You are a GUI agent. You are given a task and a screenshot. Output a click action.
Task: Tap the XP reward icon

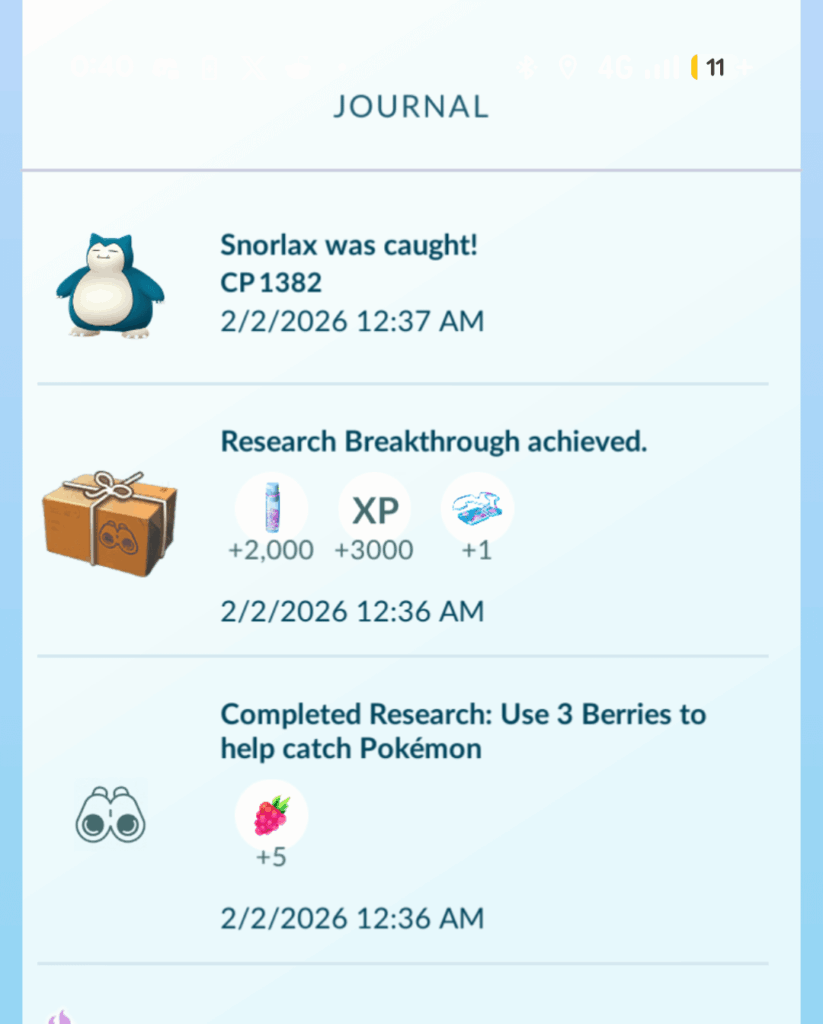(374, 508)
